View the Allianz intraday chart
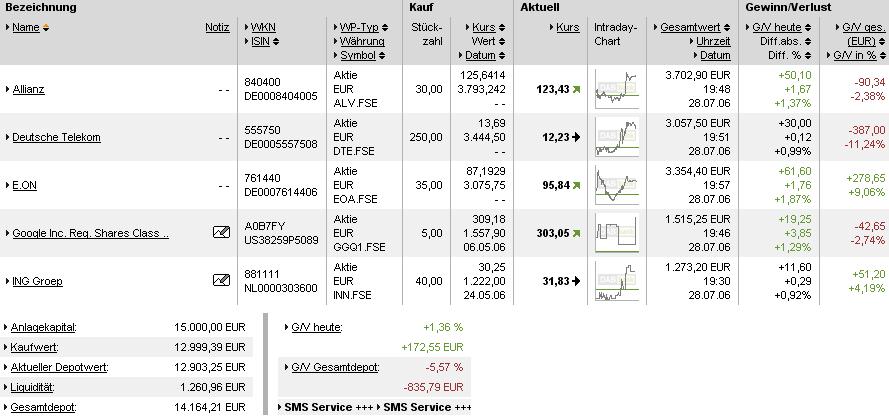This screenshot has height=419, width=889. tap(616, 89)
